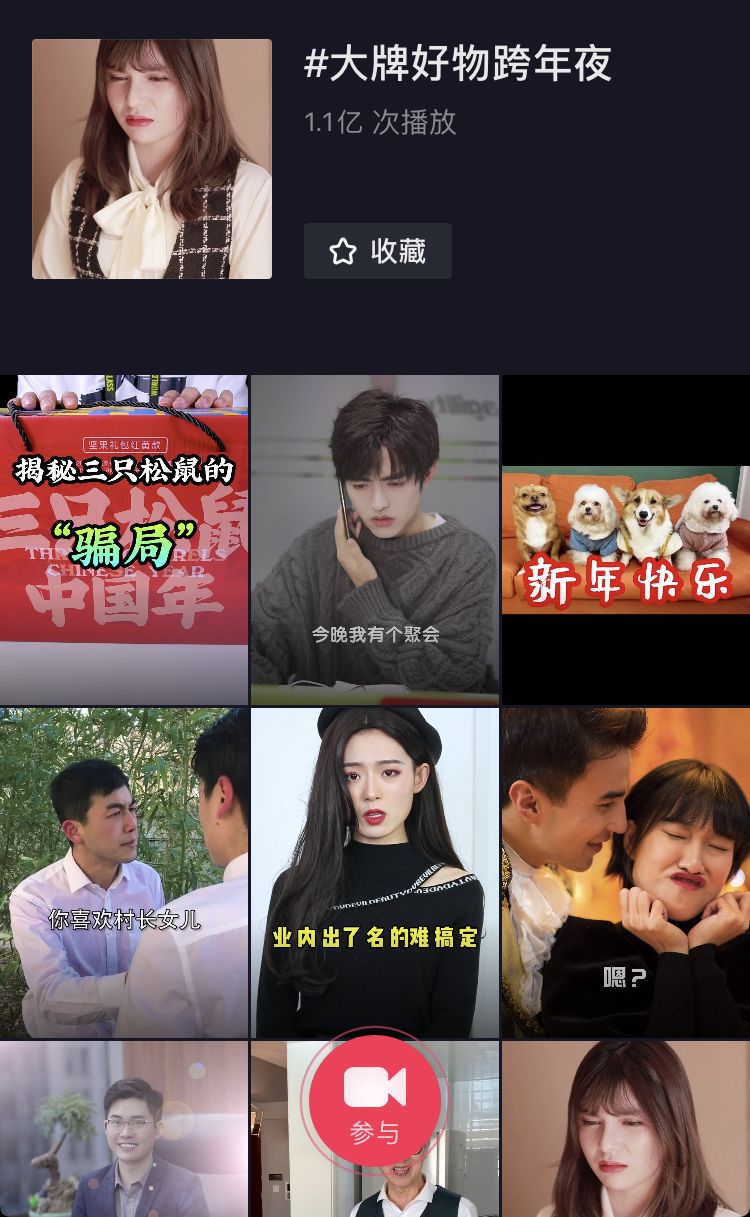
Task: Open the video behind the 参与 button
Action: (x=374, y=1180)
